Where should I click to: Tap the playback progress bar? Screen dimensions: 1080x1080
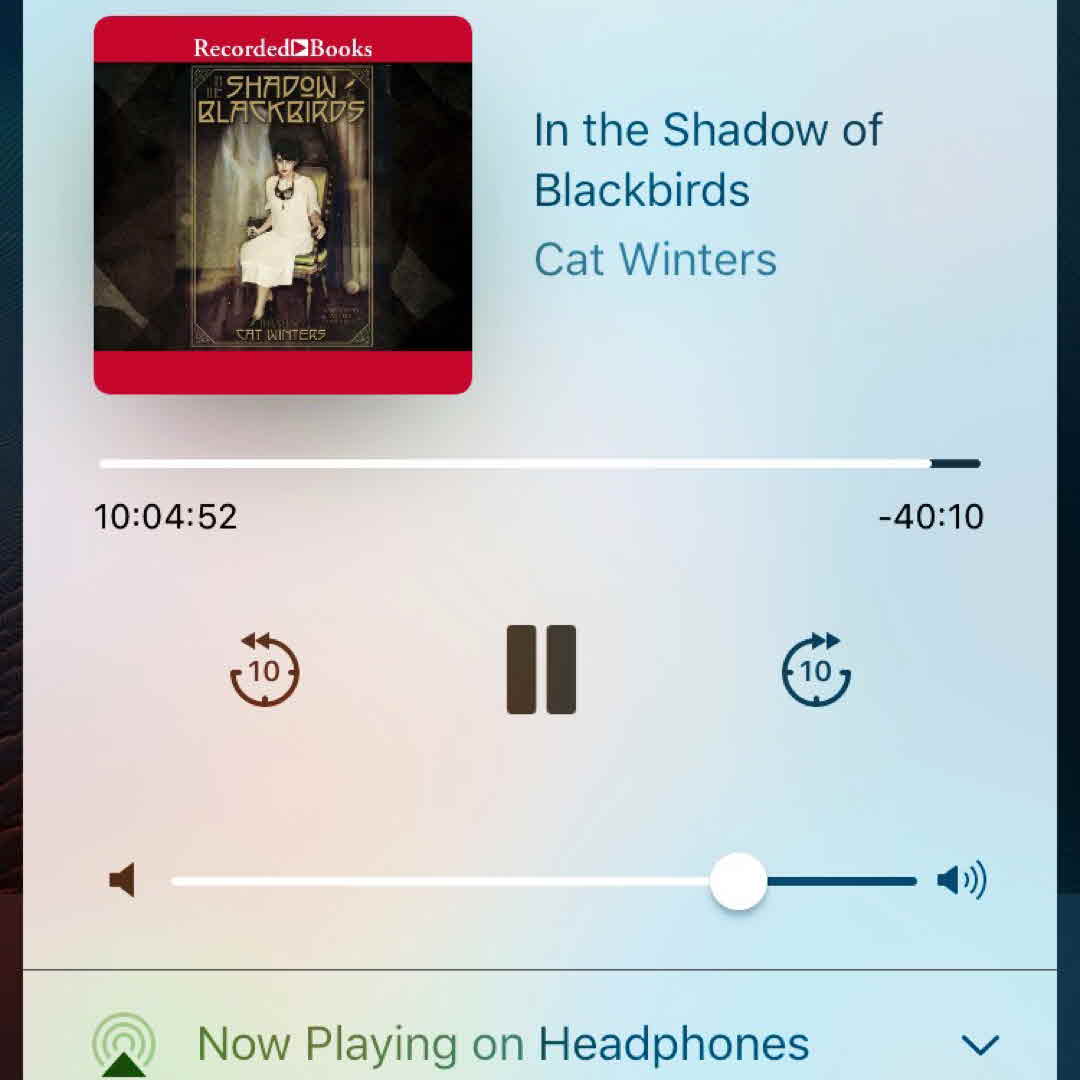[x=540, y=464]
